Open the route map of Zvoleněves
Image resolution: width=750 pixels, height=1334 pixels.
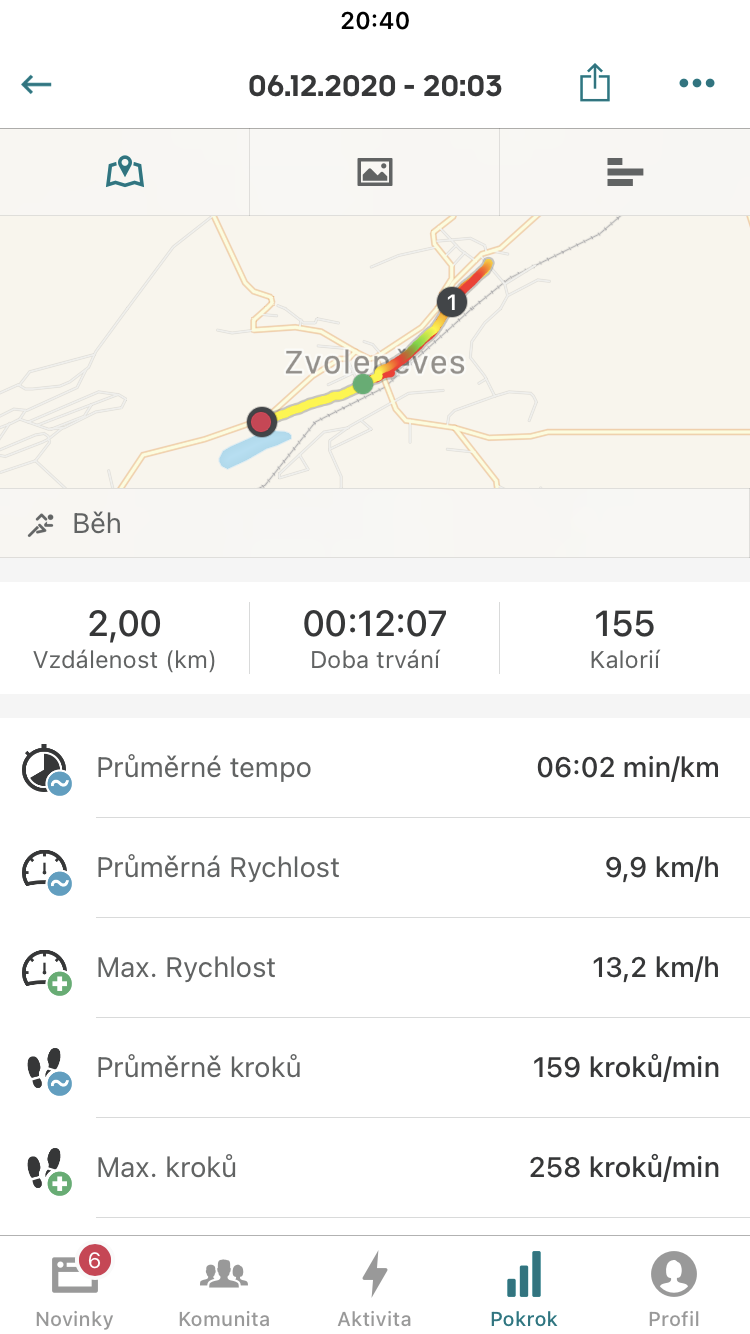(375, 351)
